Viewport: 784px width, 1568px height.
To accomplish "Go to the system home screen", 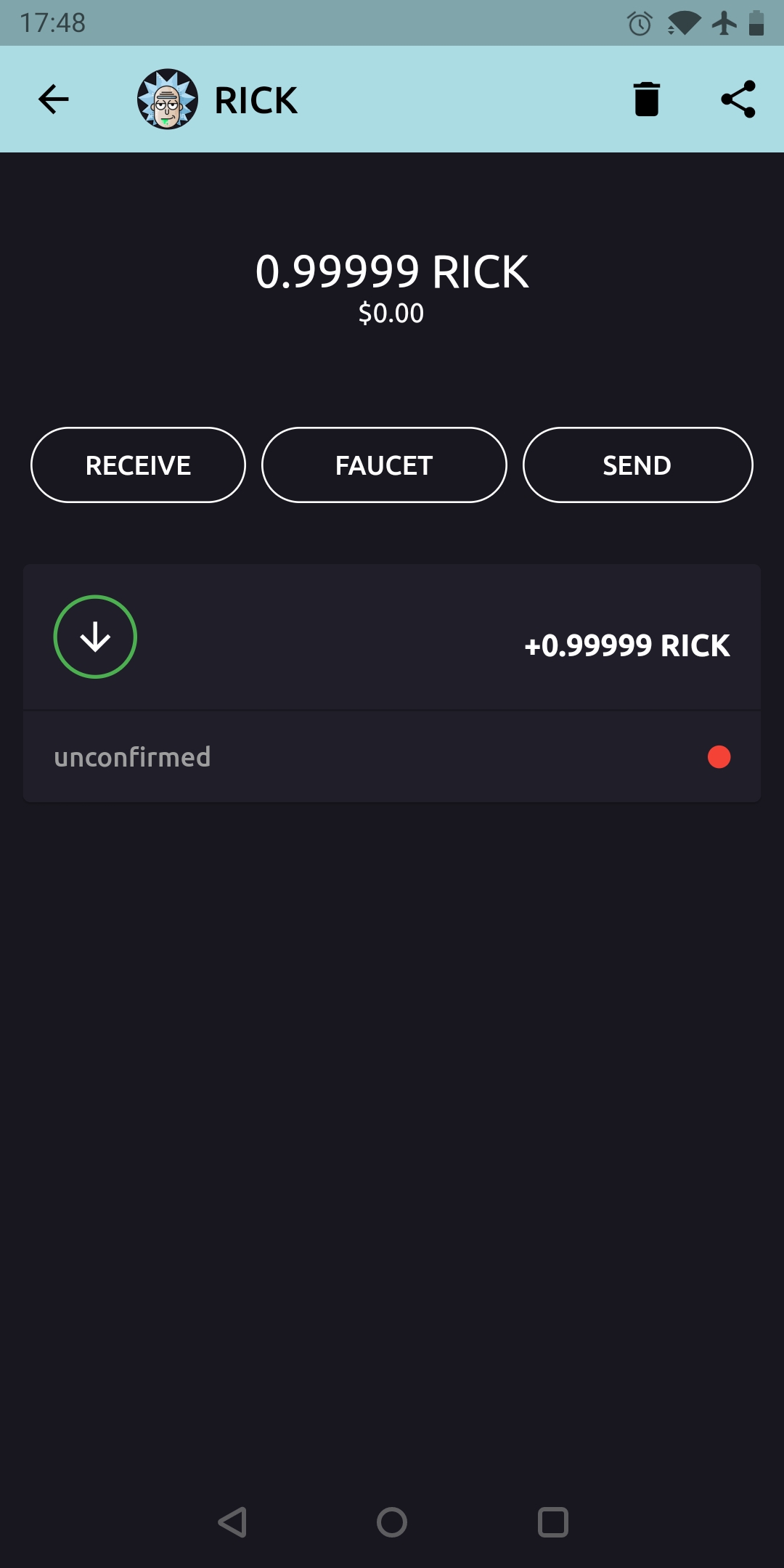I will (392, 1522).
